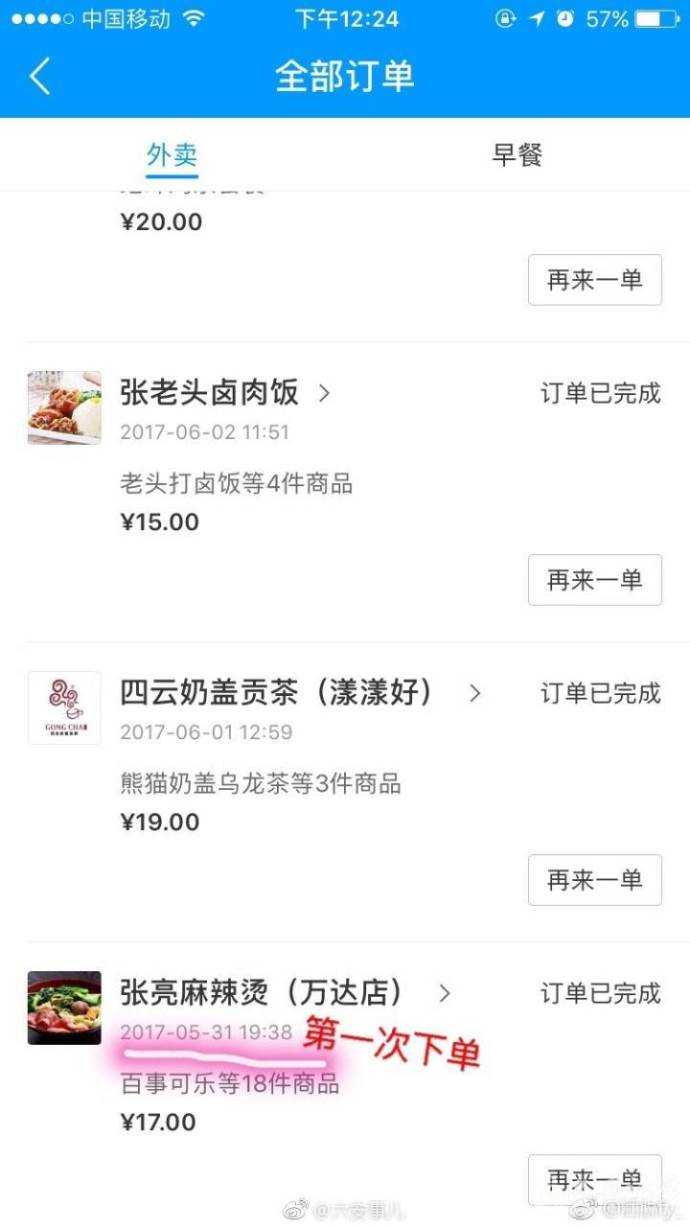The width and height of the screenshot is (690, 1228).
Task: Open the 四云奶盖贡茶 order
Action: pos(276,693)
